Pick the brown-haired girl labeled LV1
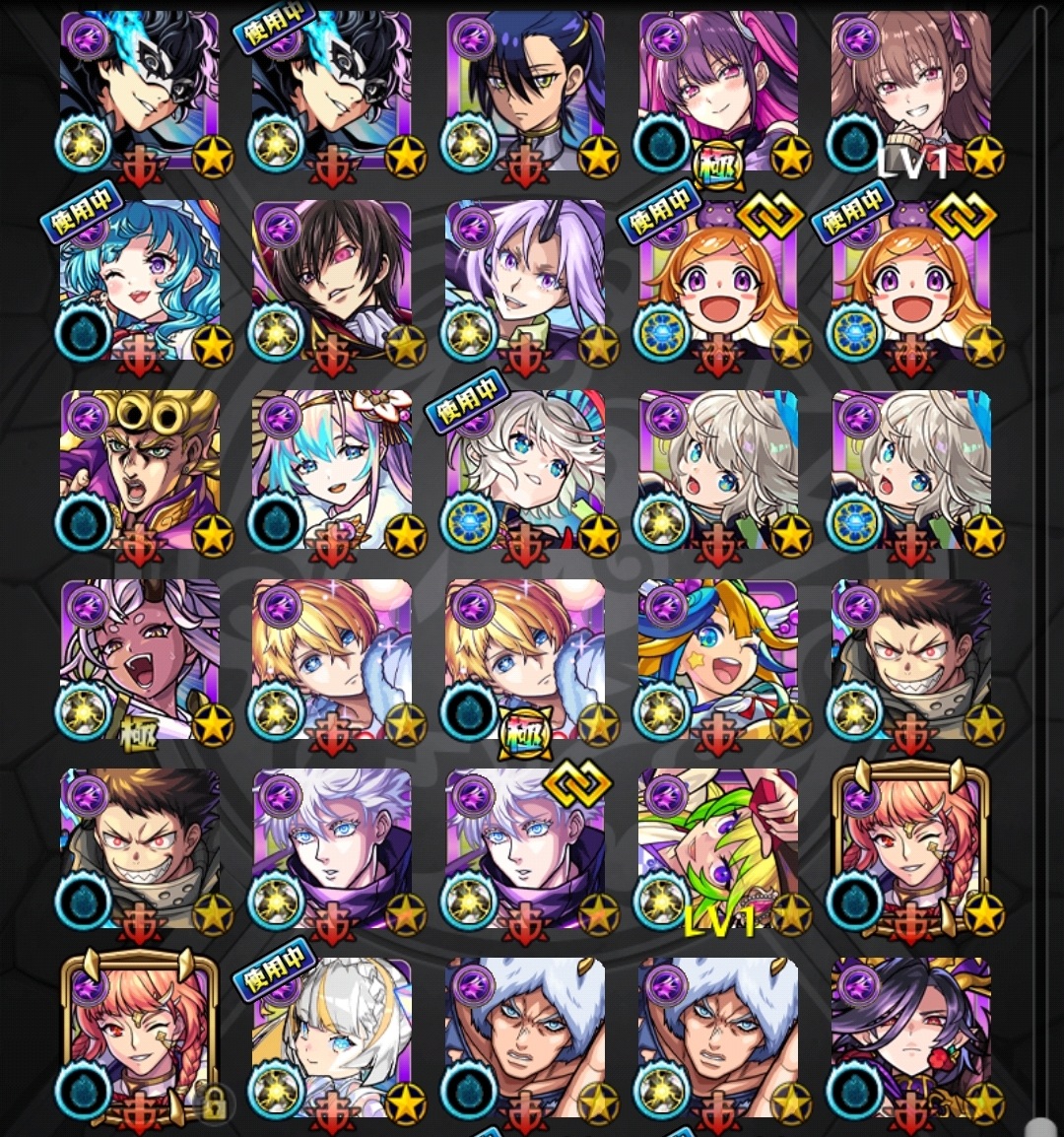 tap(911, 94)
